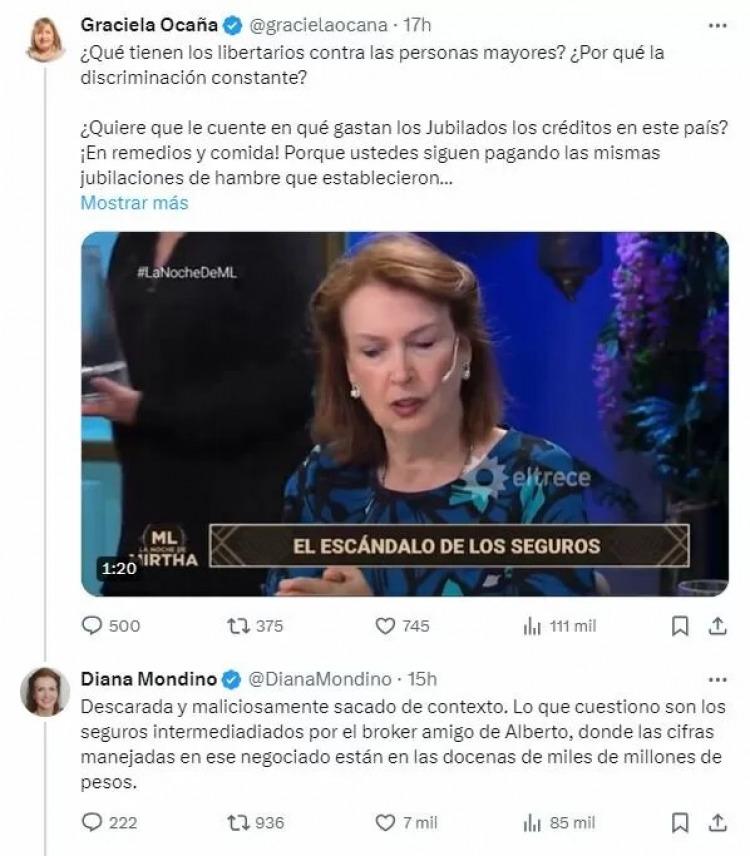This screenshot has height=856, width=750.
Task: View analytics of Graciela Ocaña's tweet
Action: point(532,626)
